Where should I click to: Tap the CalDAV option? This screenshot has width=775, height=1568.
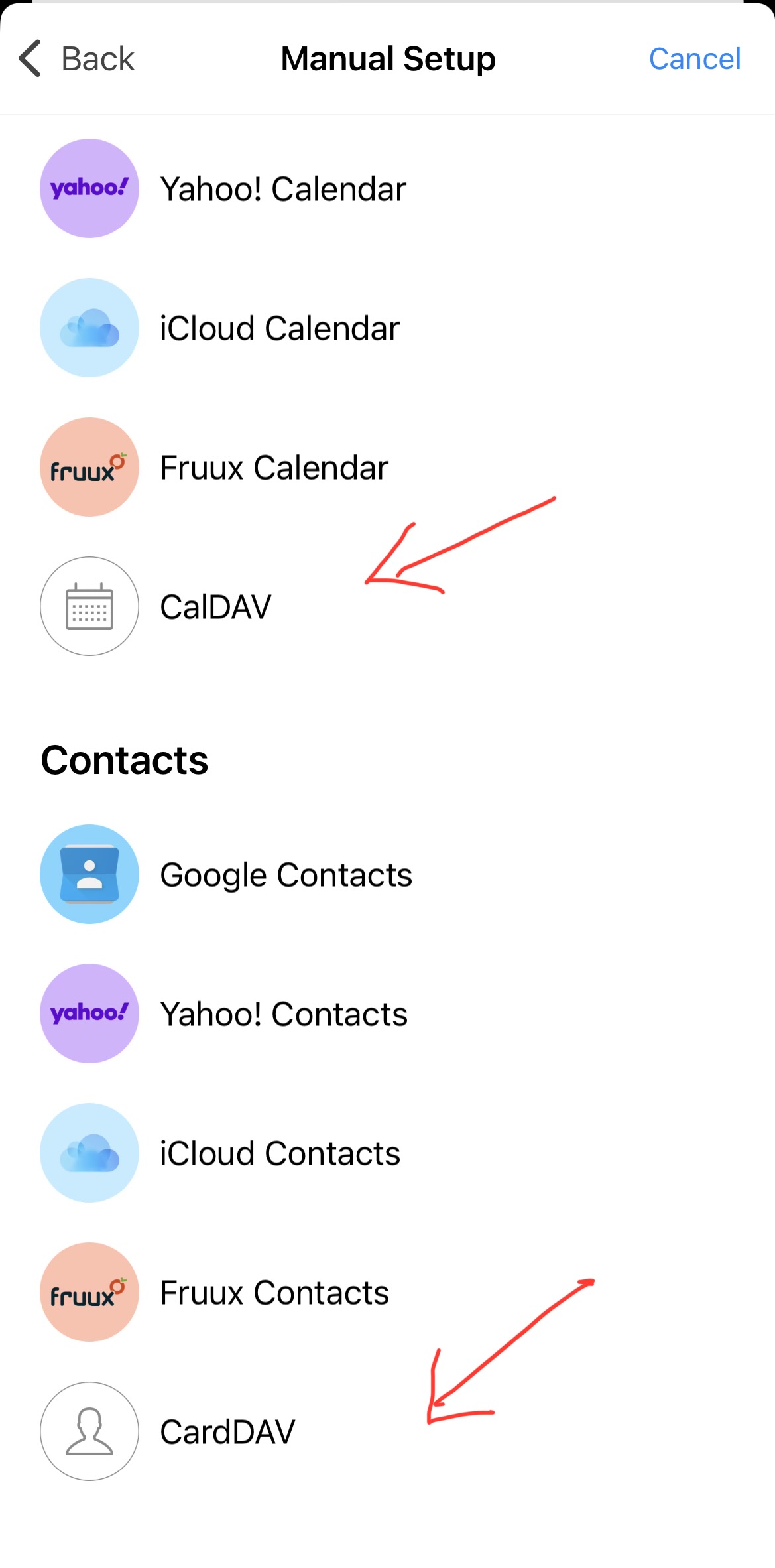[215, 607]
